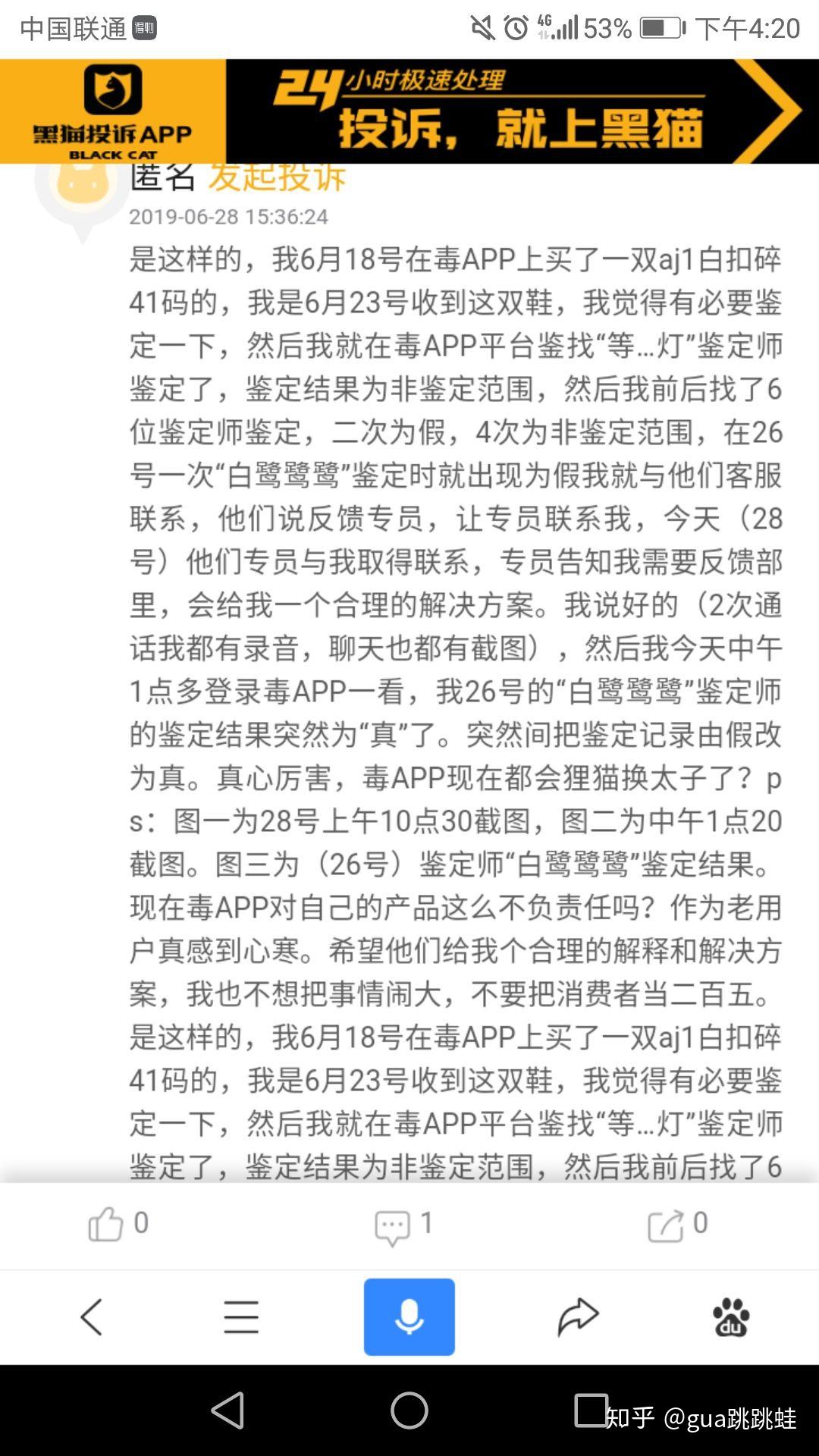Tap the forward share arrow in the toolbar

[x=578, y=1316]
